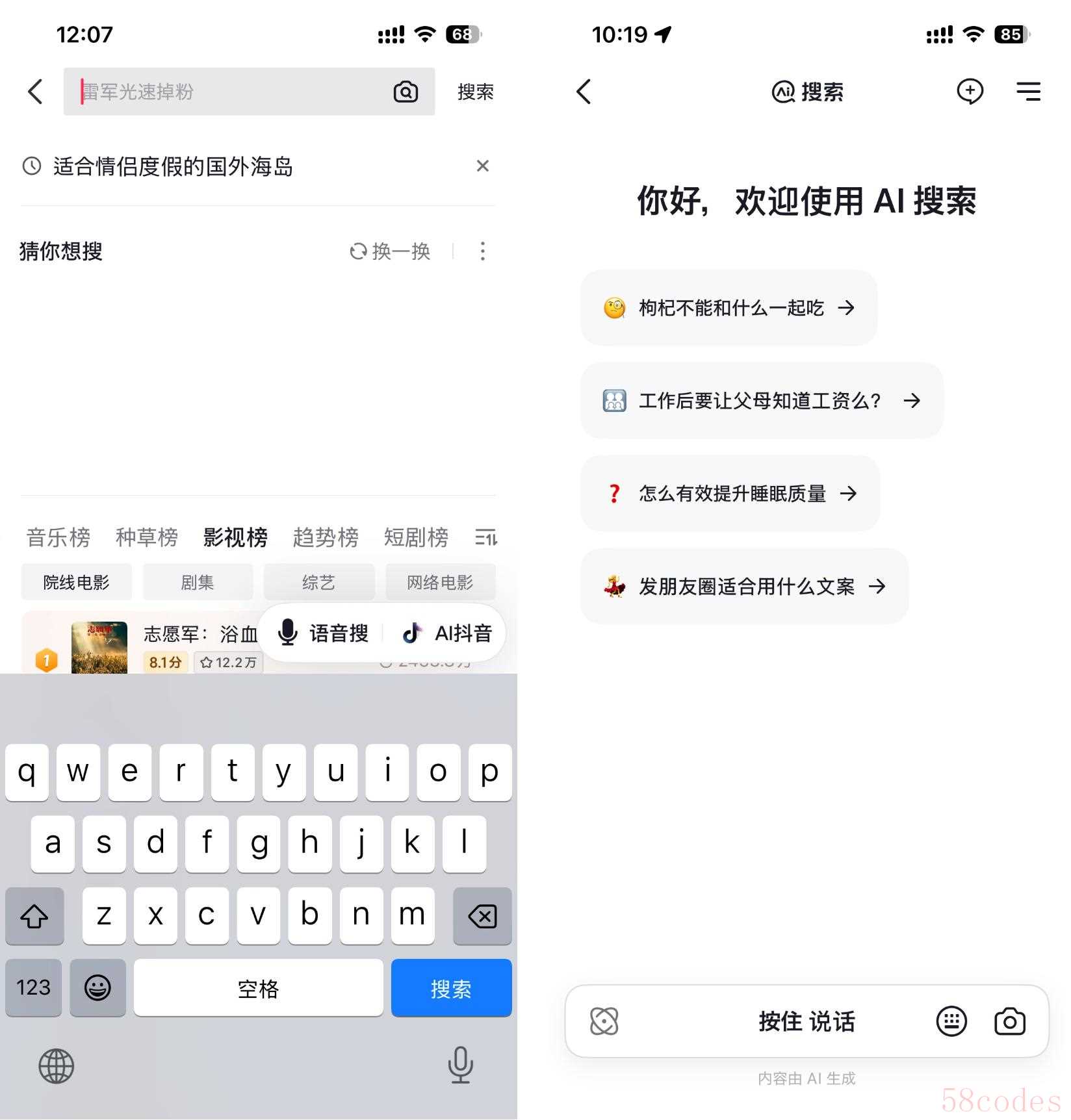Switch to keyboard input in AI search
The height and width of the screenshot is (1120, 1071).
[x=951, y=1022]
